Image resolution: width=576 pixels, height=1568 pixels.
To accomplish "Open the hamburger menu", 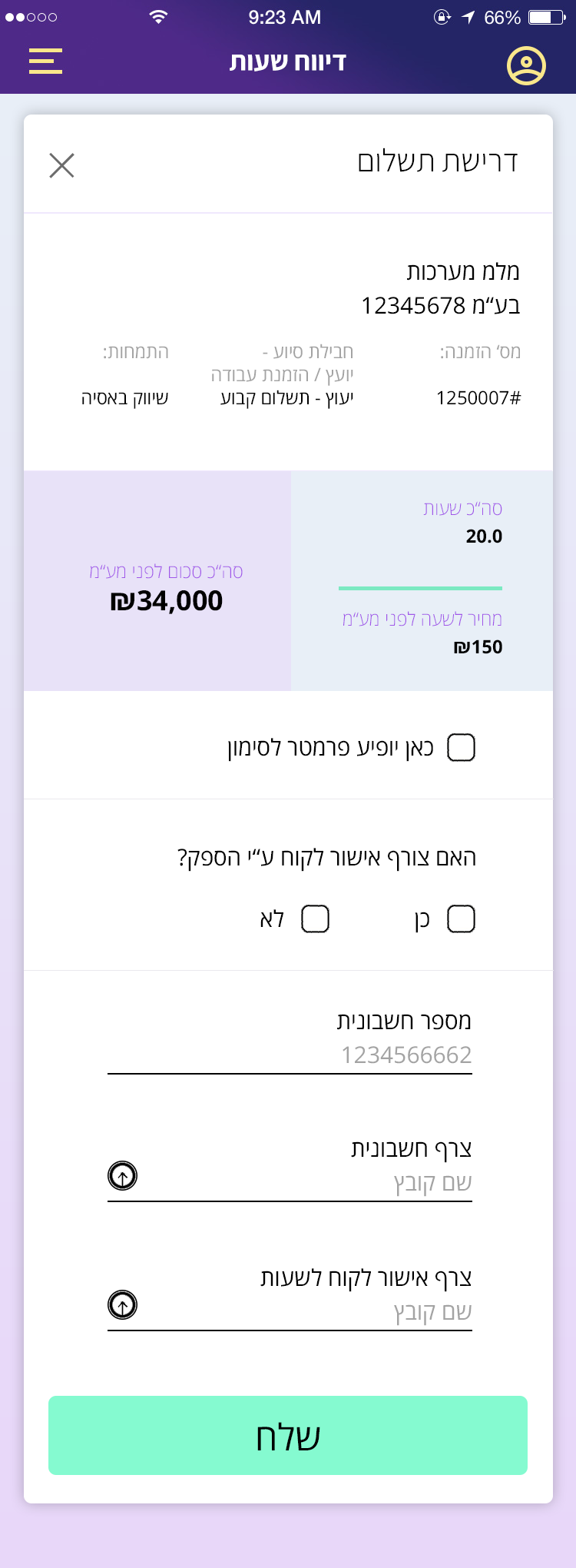I will (45, 61).
